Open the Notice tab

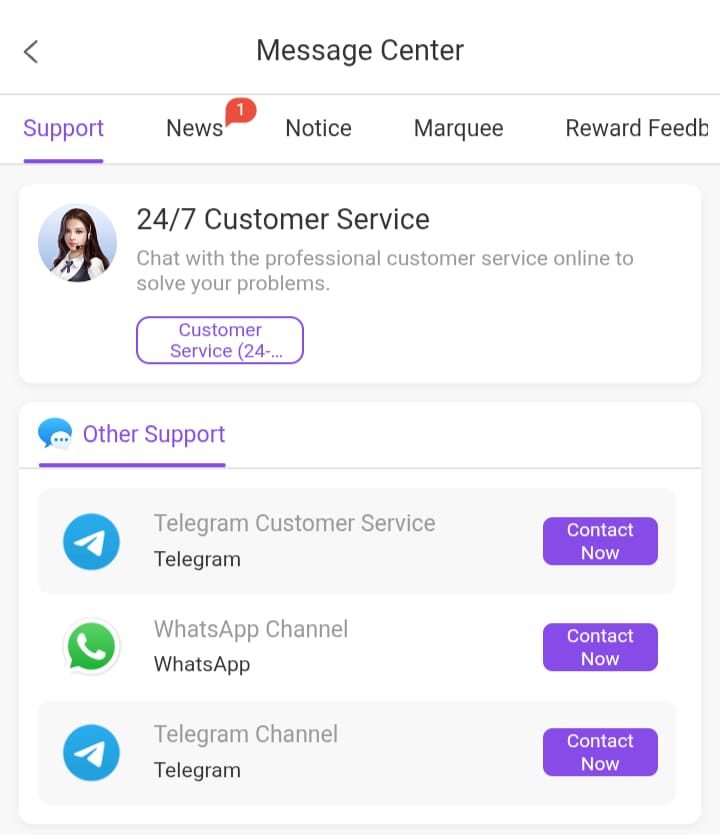click(318, 128)
